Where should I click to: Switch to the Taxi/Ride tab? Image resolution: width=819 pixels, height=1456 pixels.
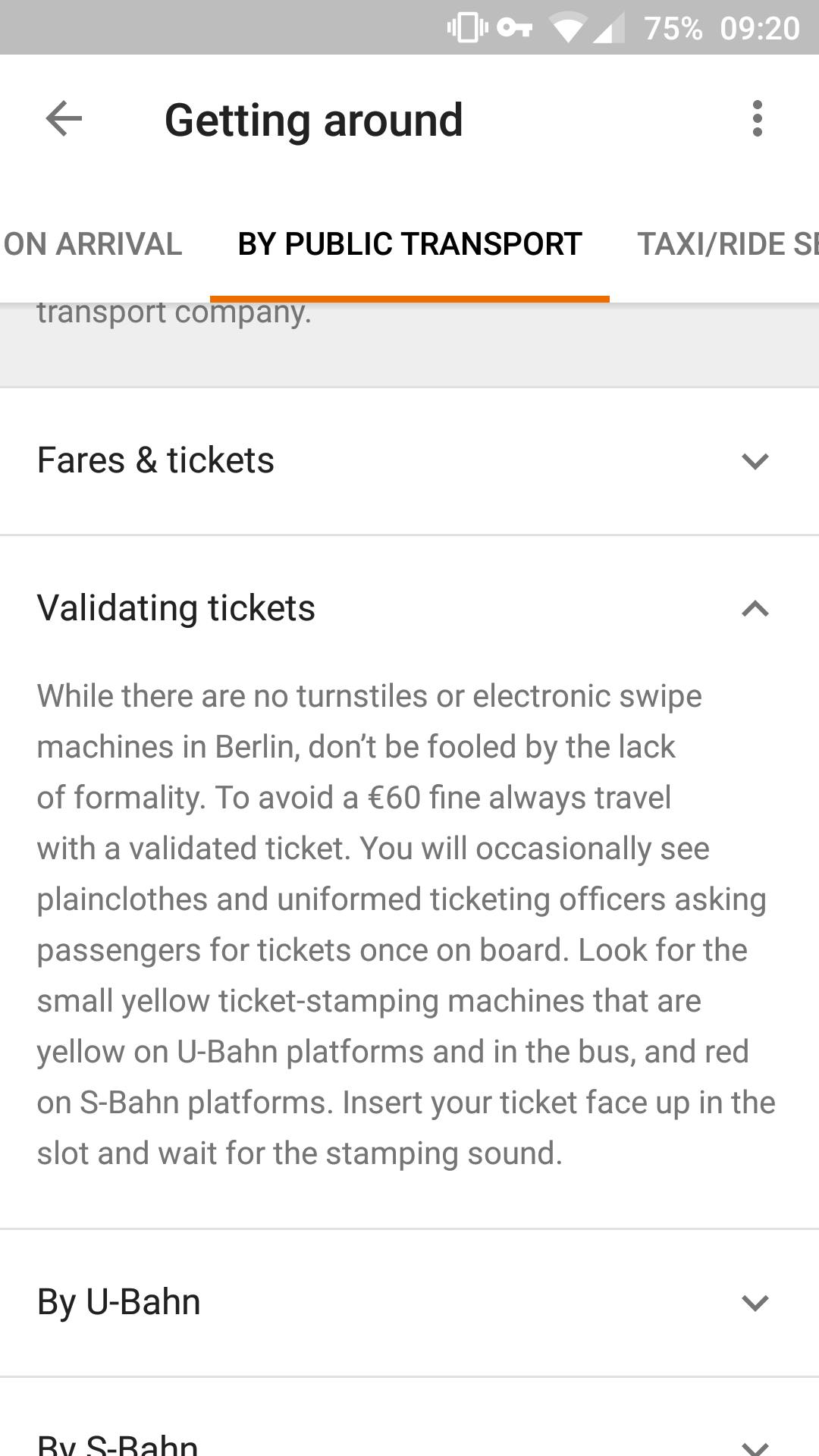[x=726, y=244]
